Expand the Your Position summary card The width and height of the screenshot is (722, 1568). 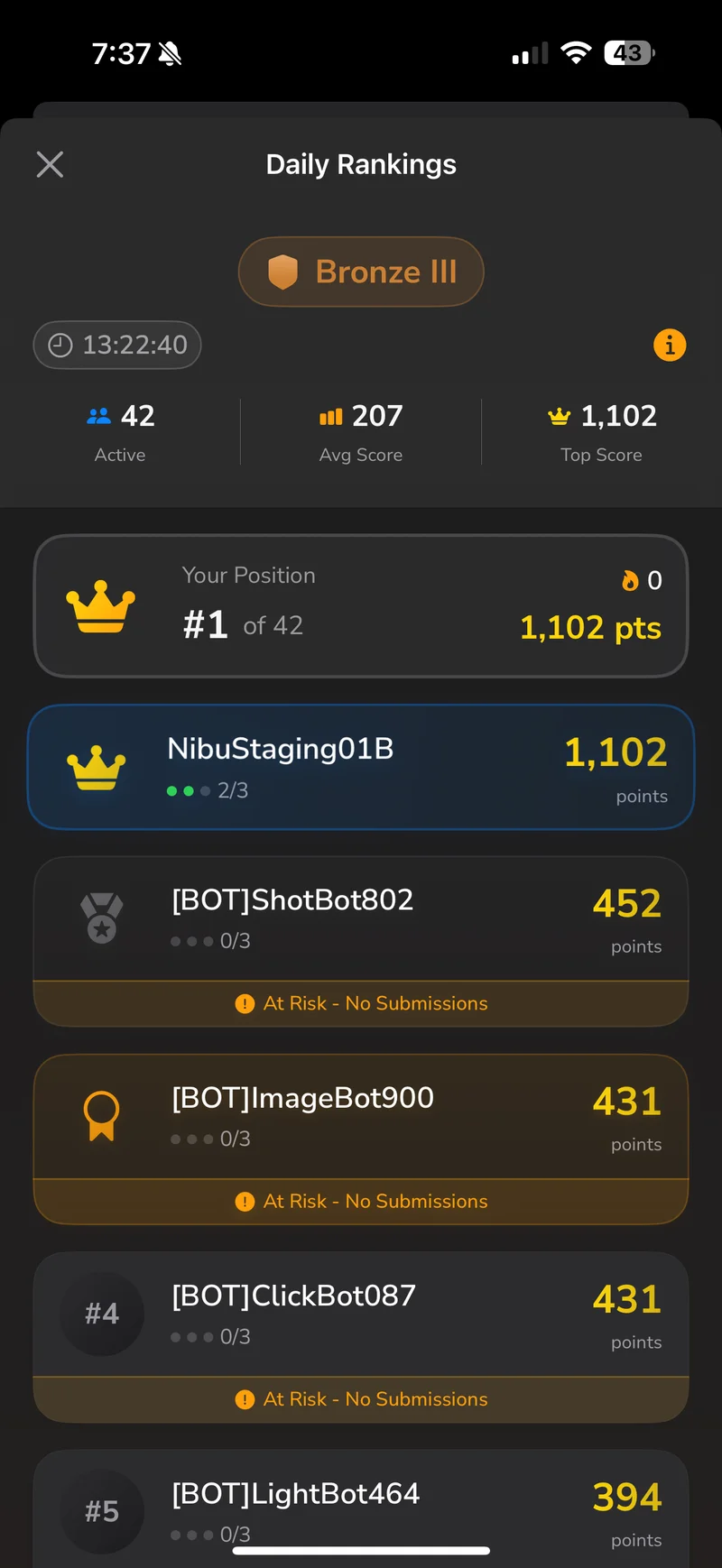pos(361,605)
